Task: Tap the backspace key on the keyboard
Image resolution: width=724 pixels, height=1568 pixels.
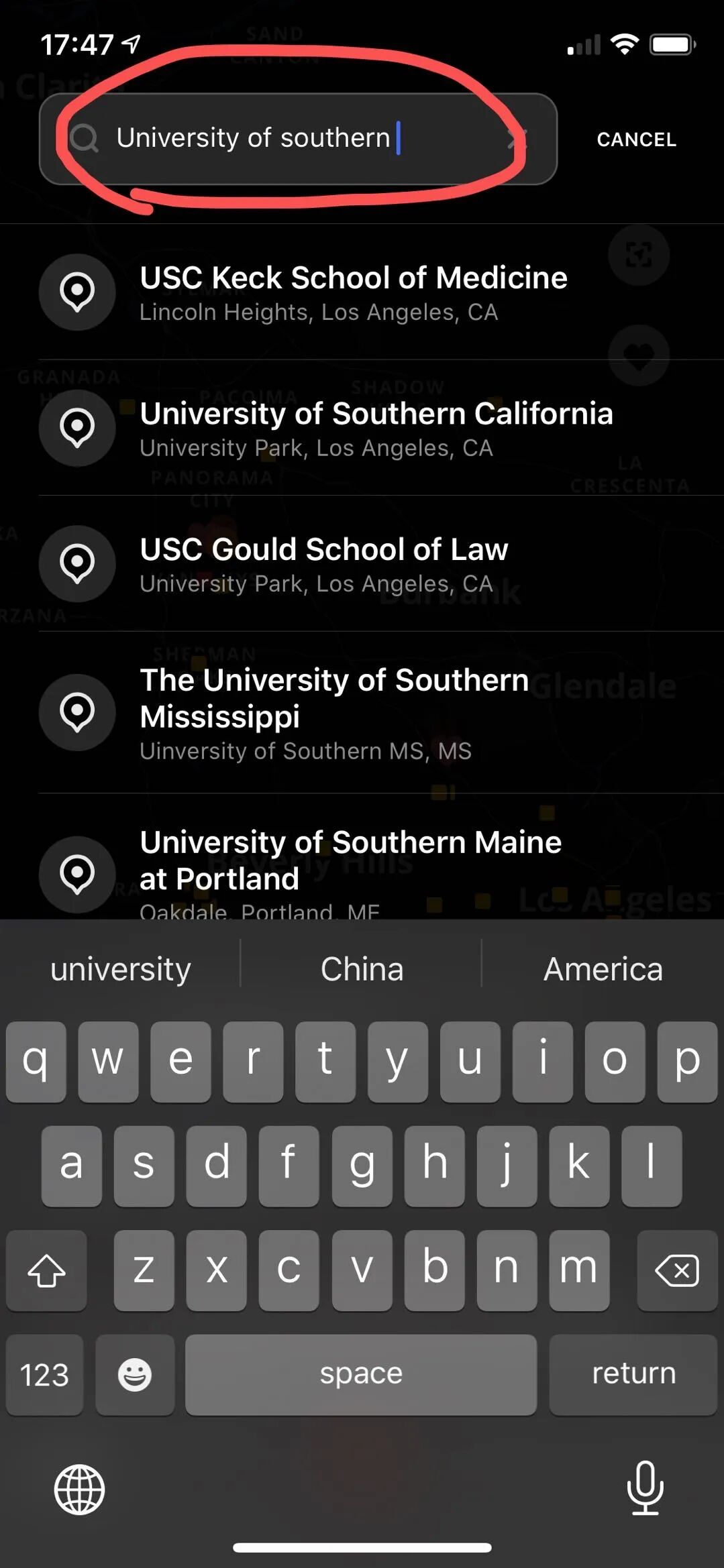Action: point(676,1270)
